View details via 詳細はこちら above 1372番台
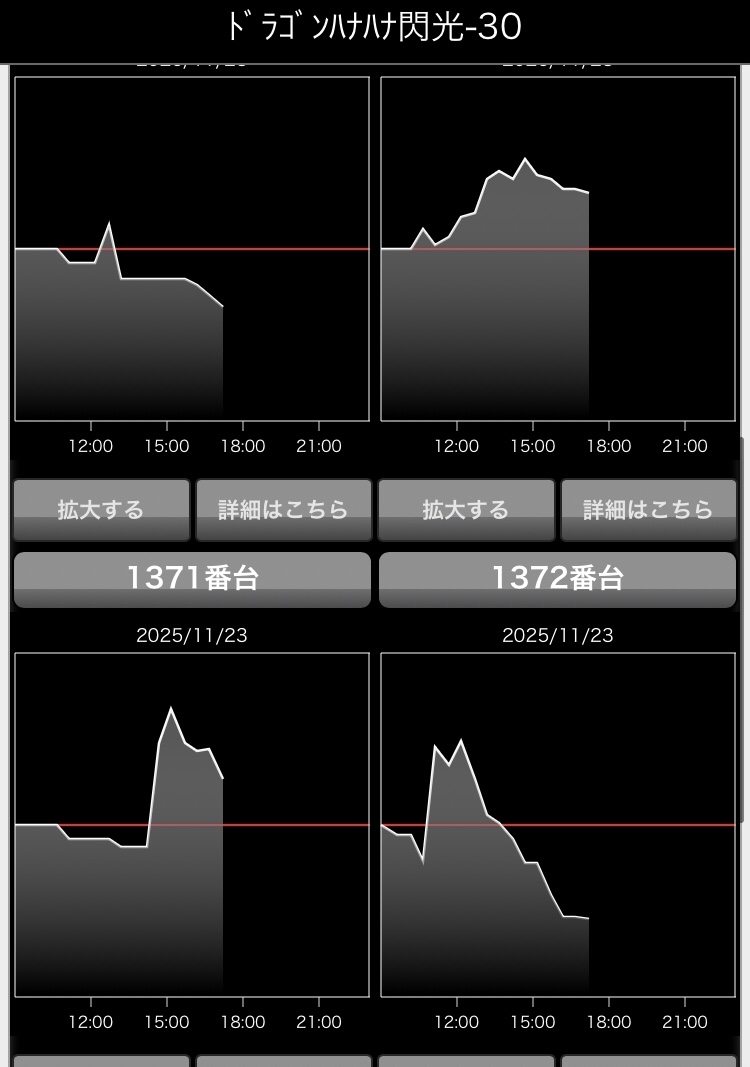The width and height of the screenshot is (750, 1067). (648, 510)
